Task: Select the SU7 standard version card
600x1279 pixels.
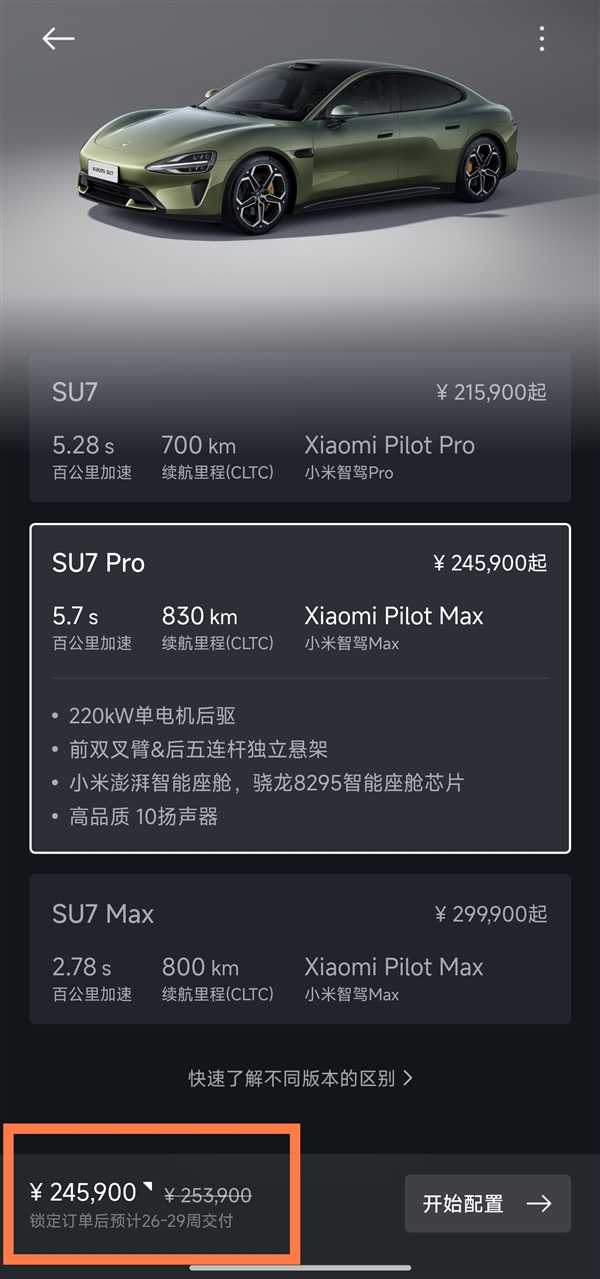Action: click(300, 427)
